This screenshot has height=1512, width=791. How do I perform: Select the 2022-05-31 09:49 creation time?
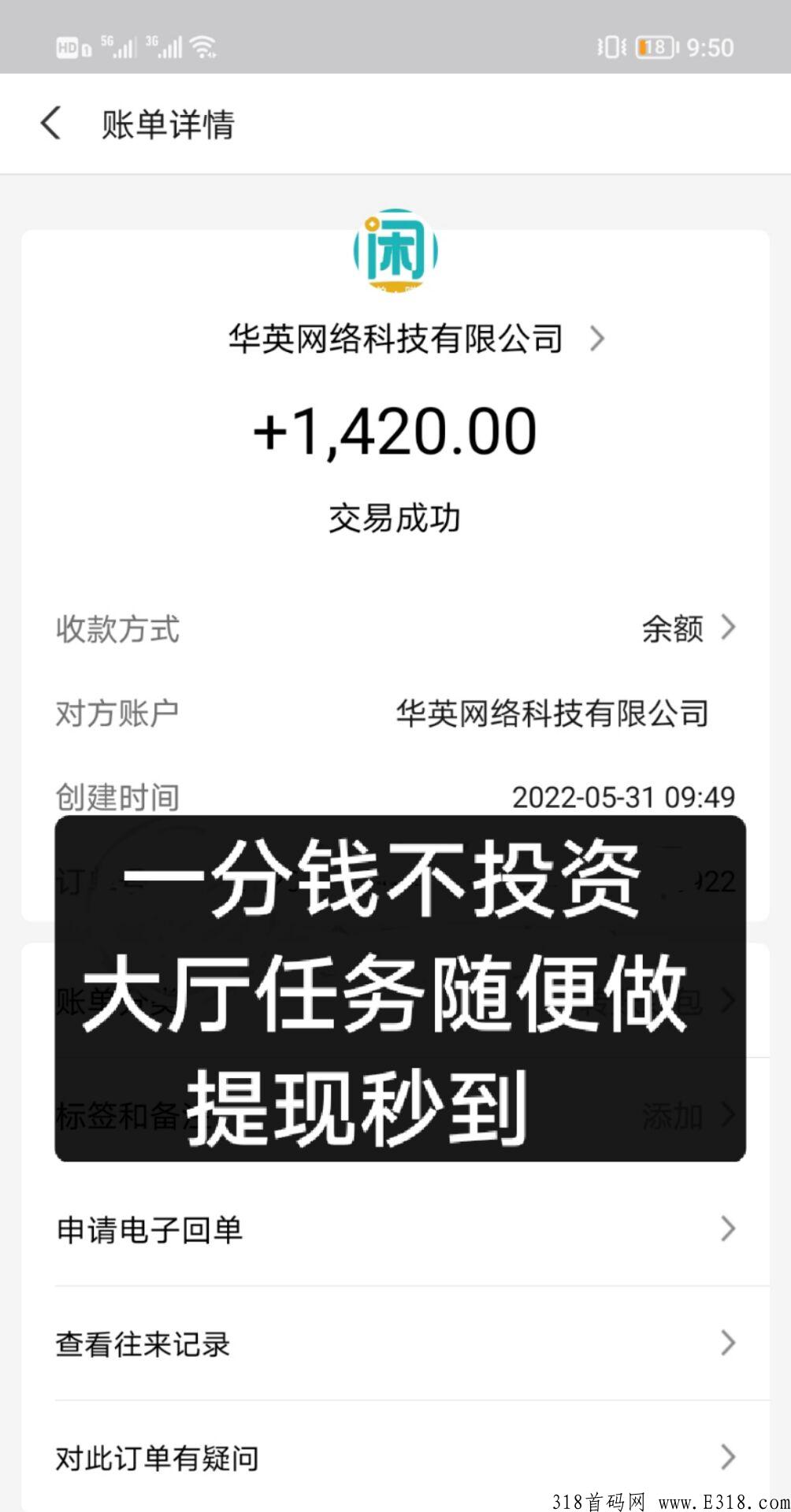pyautogui.click(x=622, y=797)
